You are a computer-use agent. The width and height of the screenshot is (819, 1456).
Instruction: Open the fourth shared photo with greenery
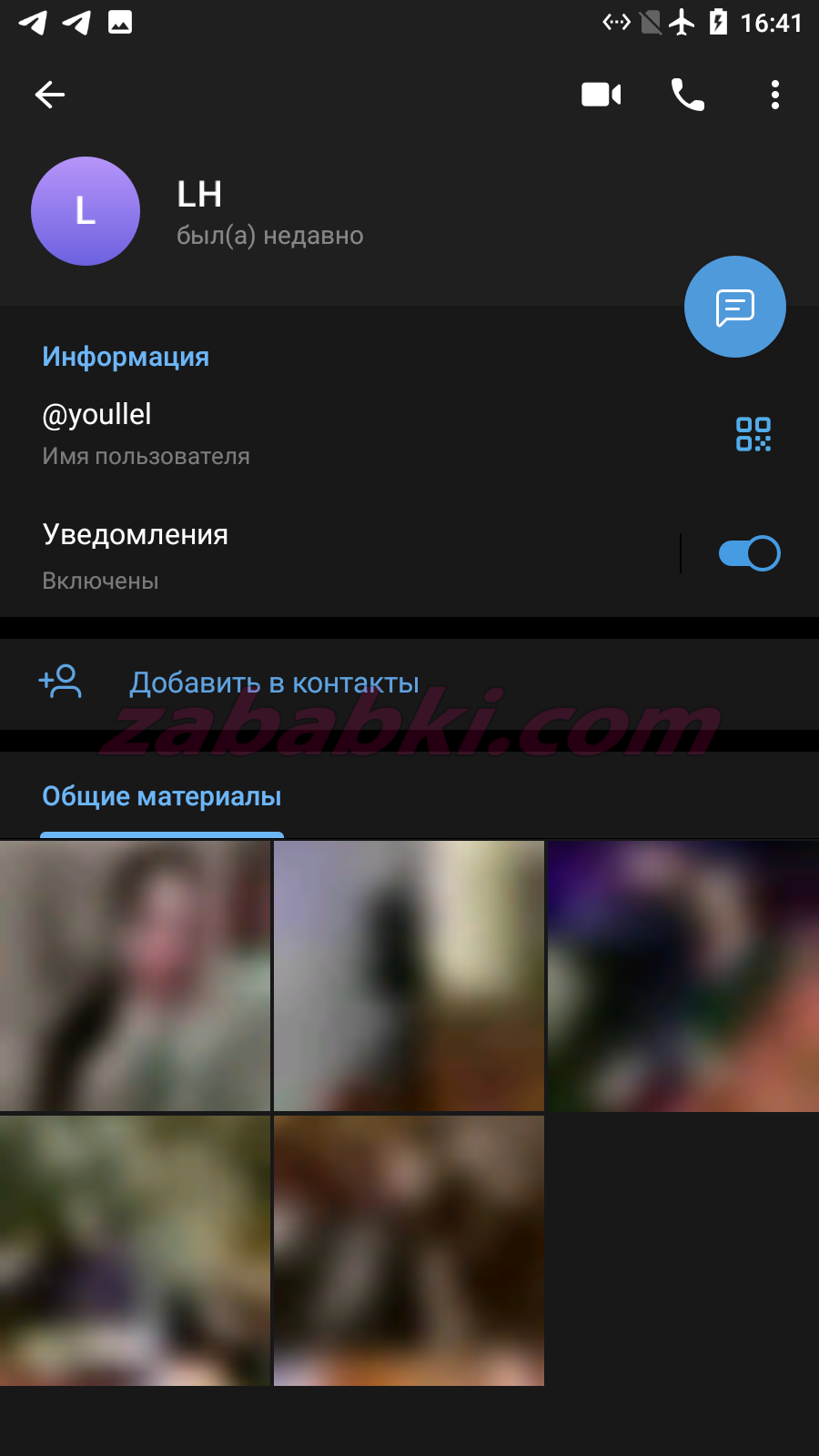pos(135,1250)
